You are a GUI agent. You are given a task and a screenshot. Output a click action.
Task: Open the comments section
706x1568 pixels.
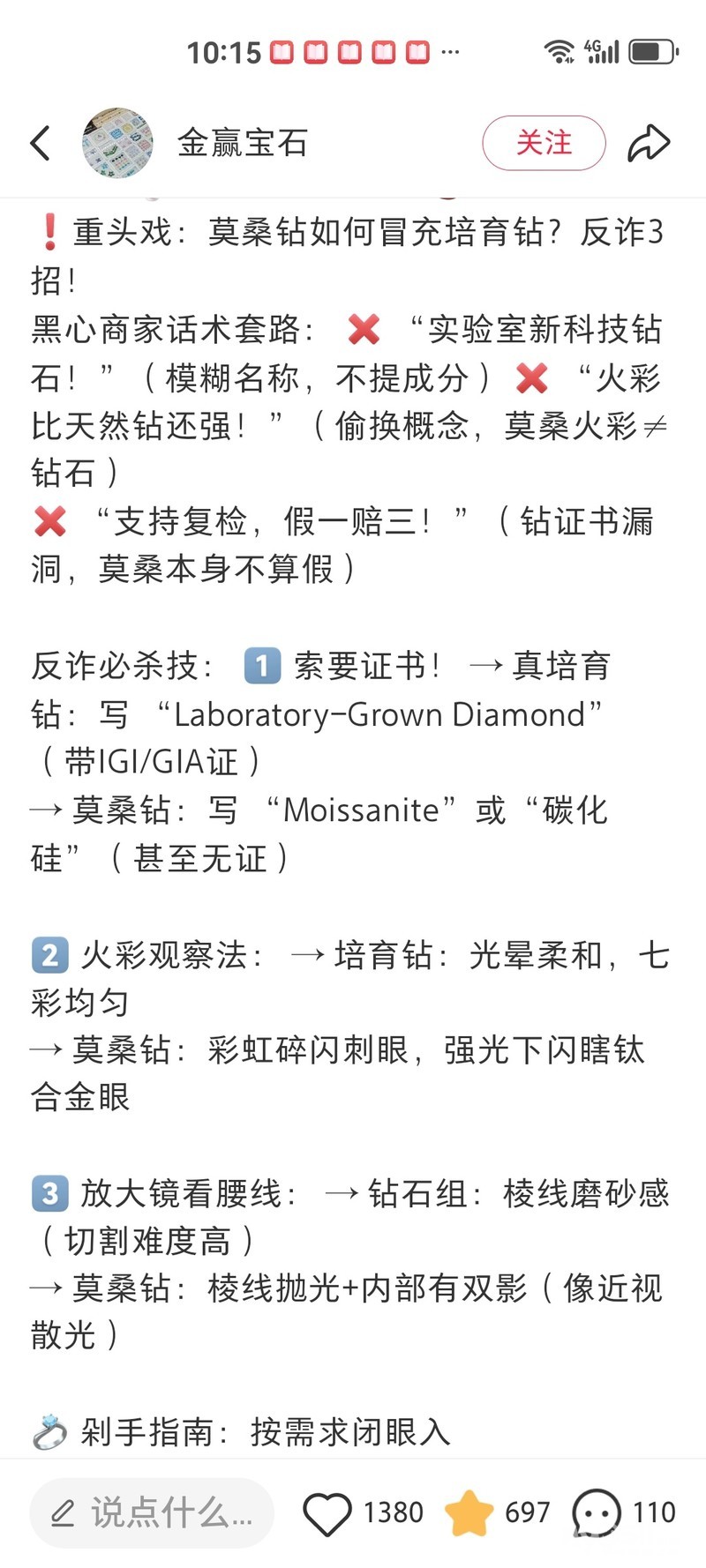pyautogui.click(x=597, y=1513)
